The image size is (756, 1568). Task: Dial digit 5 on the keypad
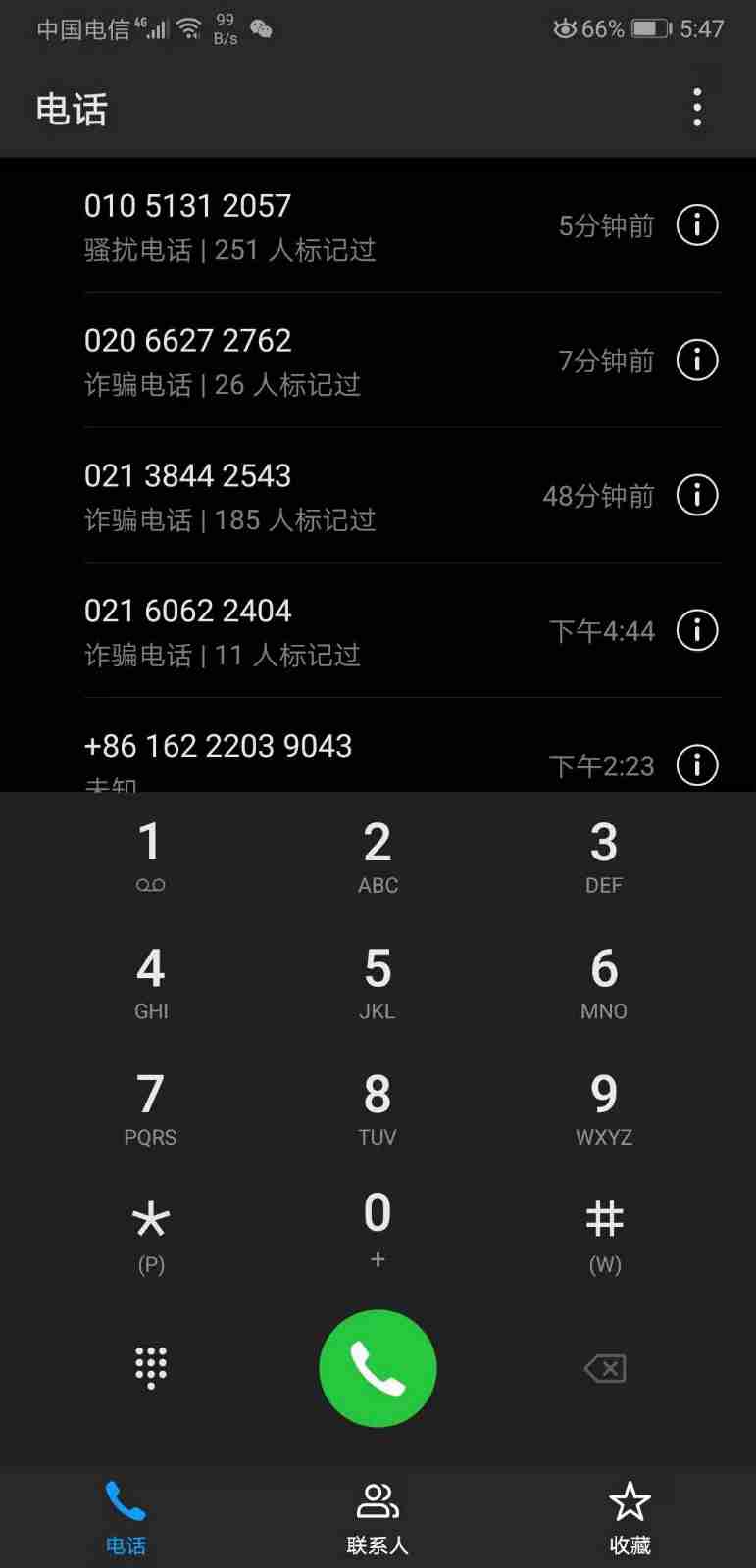[x=378, y=980]
